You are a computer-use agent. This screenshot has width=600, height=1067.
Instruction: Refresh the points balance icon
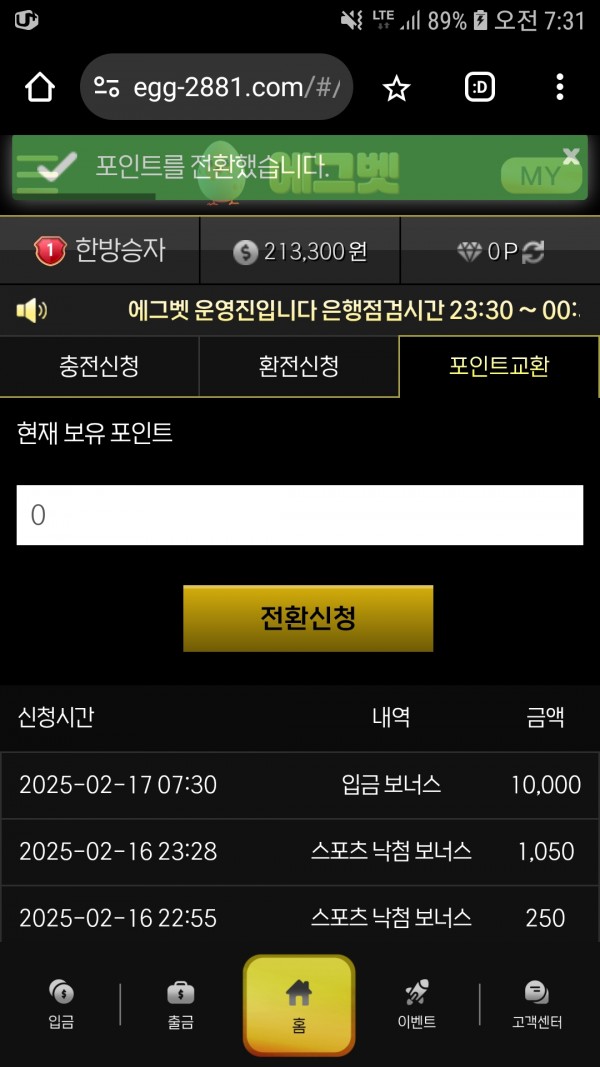[534, 252]
